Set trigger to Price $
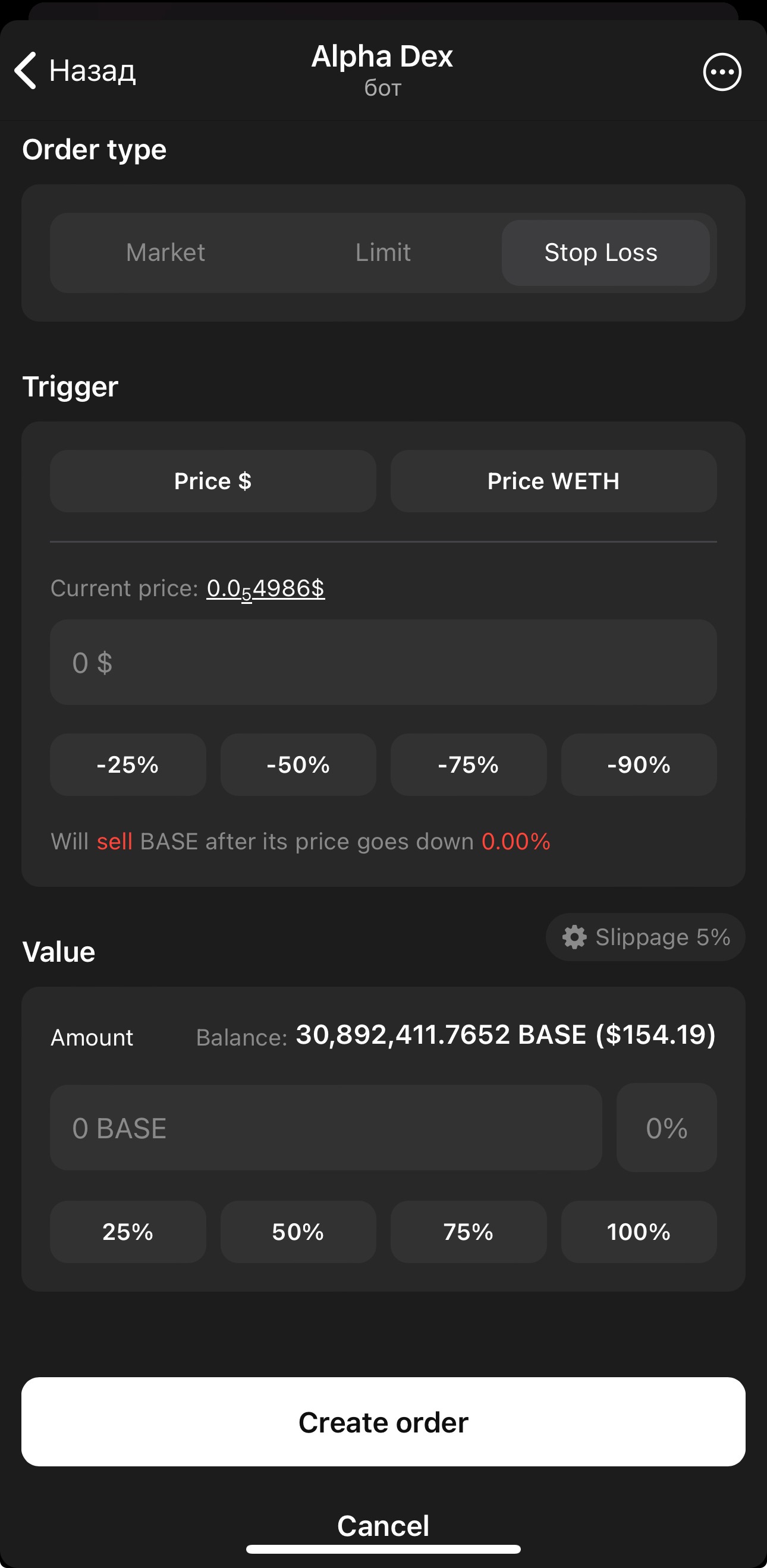Screen dimensions: 767x1568 [x=212, y=481]
